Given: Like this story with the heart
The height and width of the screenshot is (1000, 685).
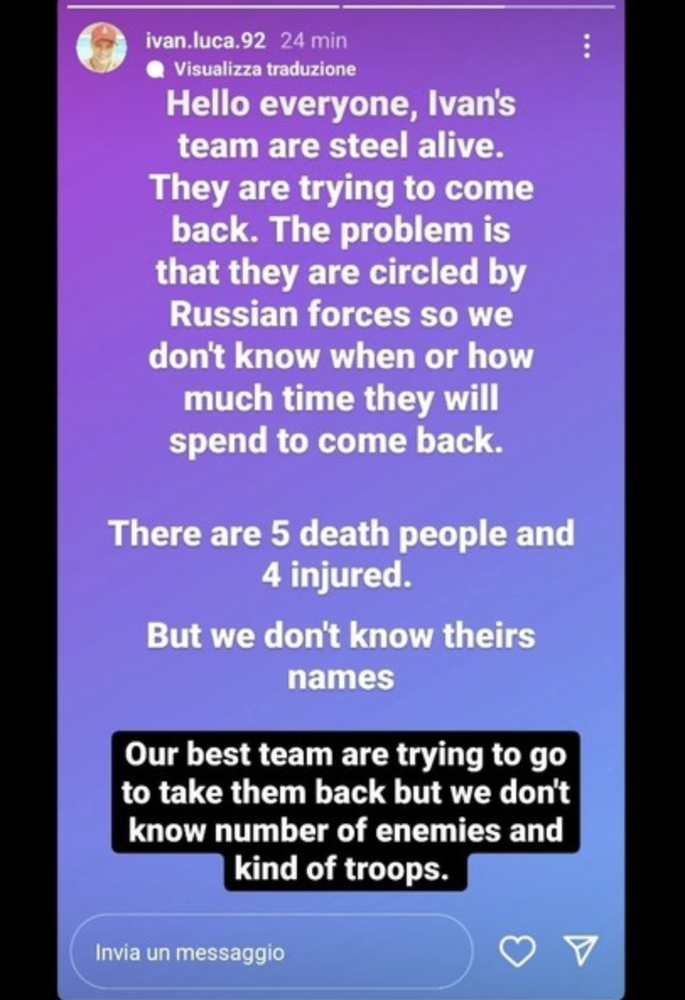Looking at the screenshot, I should click(x=517, y=952).
